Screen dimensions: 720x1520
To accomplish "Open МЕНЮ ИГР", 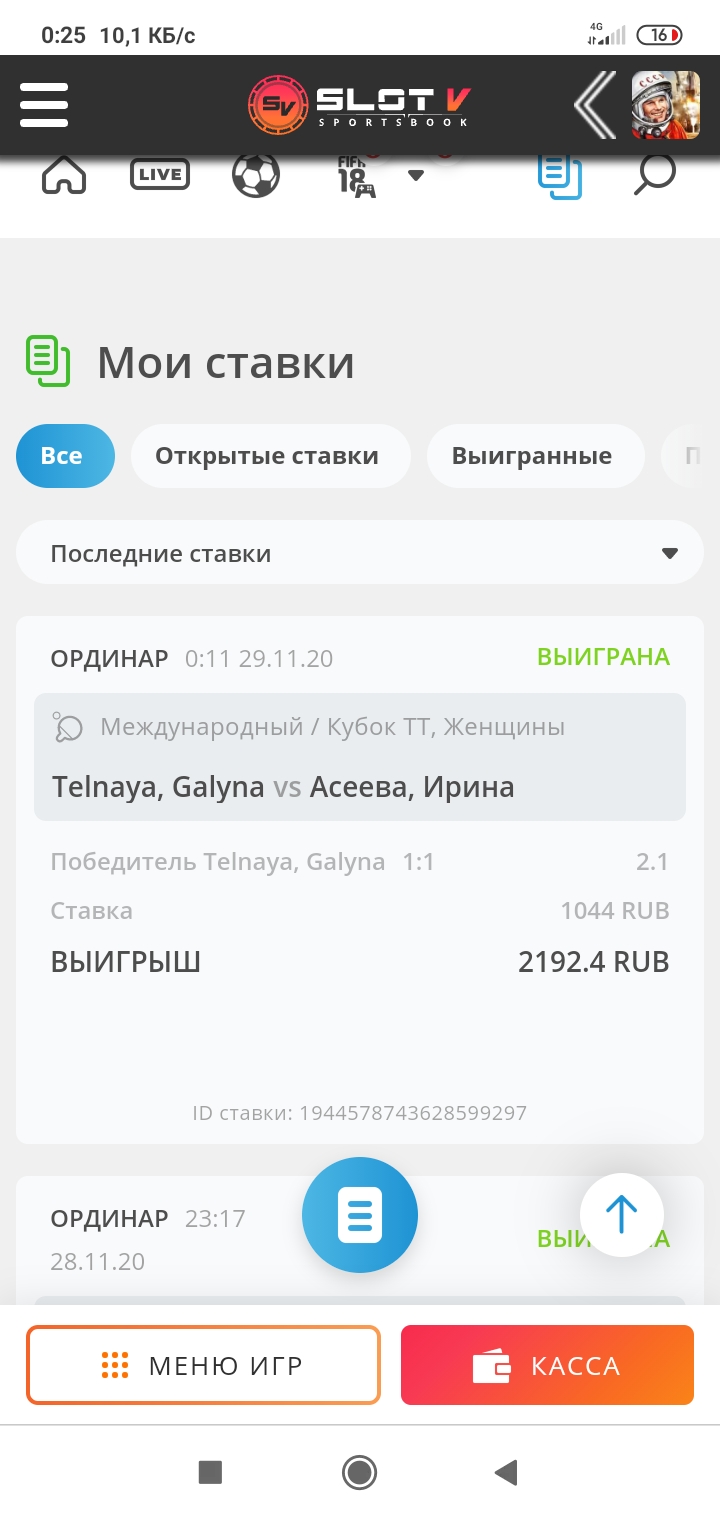I will pyautogui.click(x=203, y=1365).
